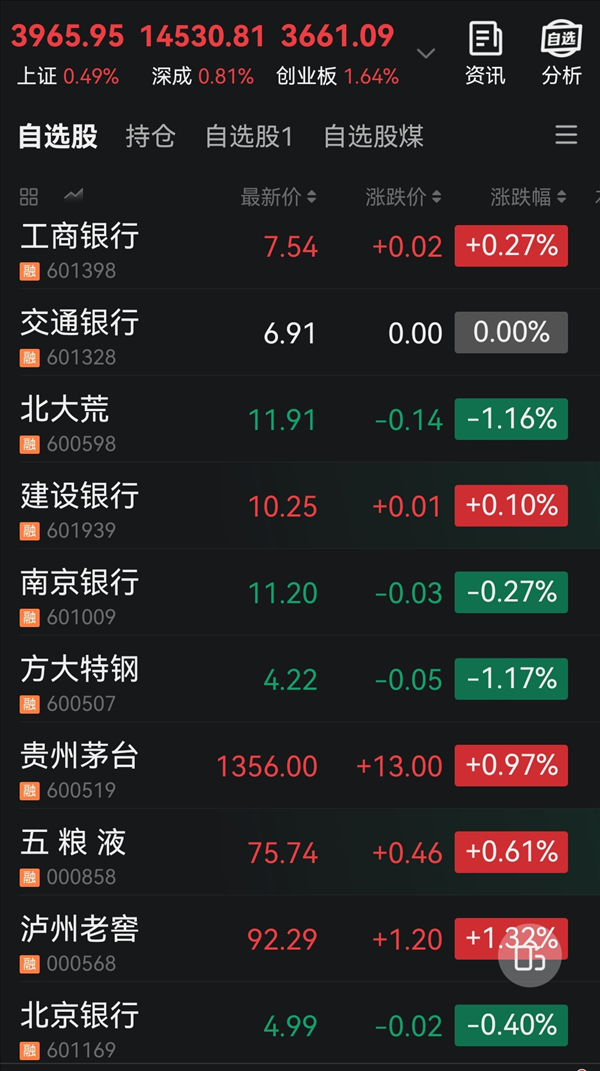This screenshot has height=1071, width=600.
Task: Switch to the 自选股煤 tab
Action: [x=373, y=136]
